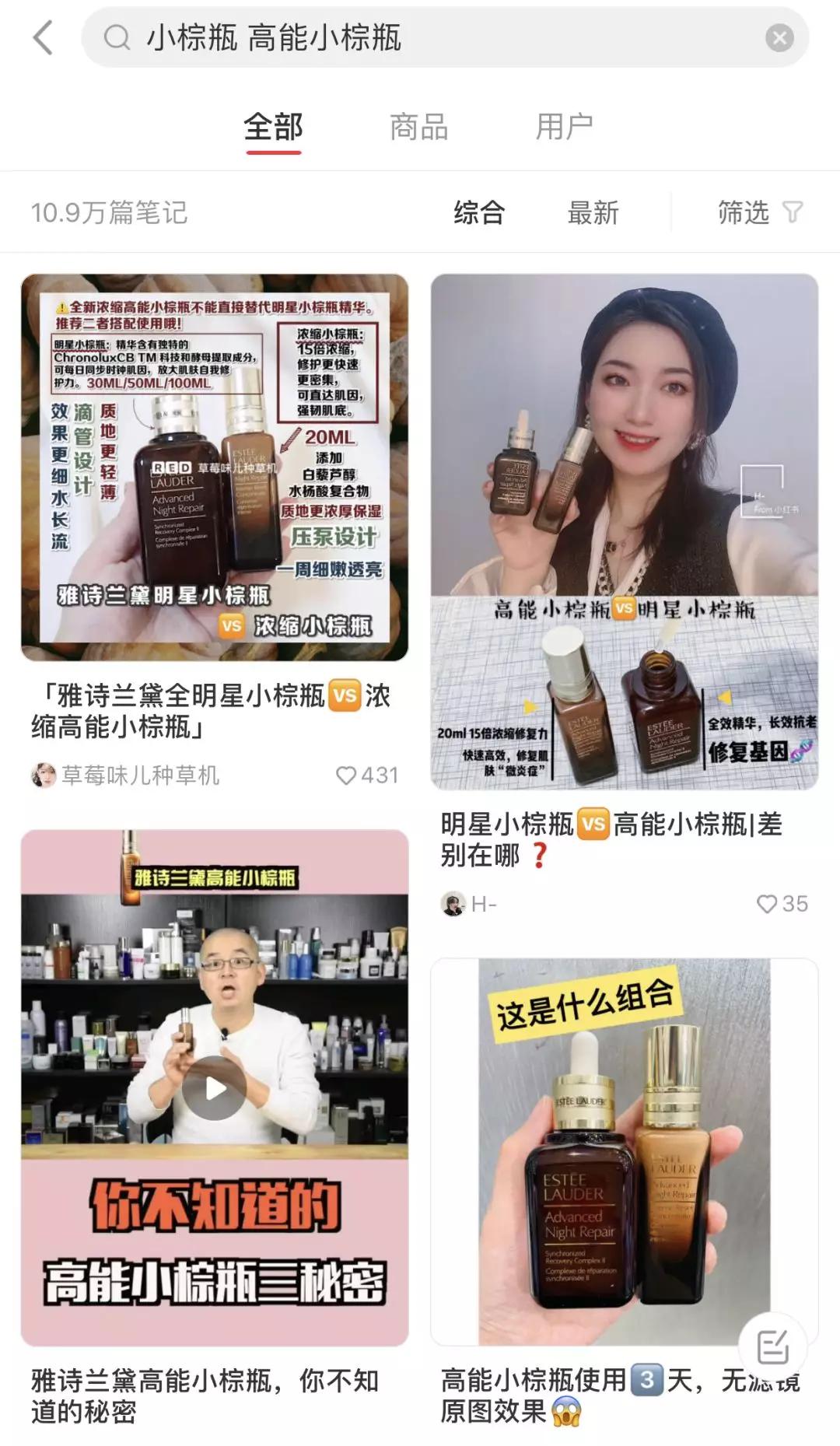Open note 雅诗兰黛全明星小棕瓶VS浓缩高能小棕瓶
The height and width of the screenshot is (1446, 840).
215,467
